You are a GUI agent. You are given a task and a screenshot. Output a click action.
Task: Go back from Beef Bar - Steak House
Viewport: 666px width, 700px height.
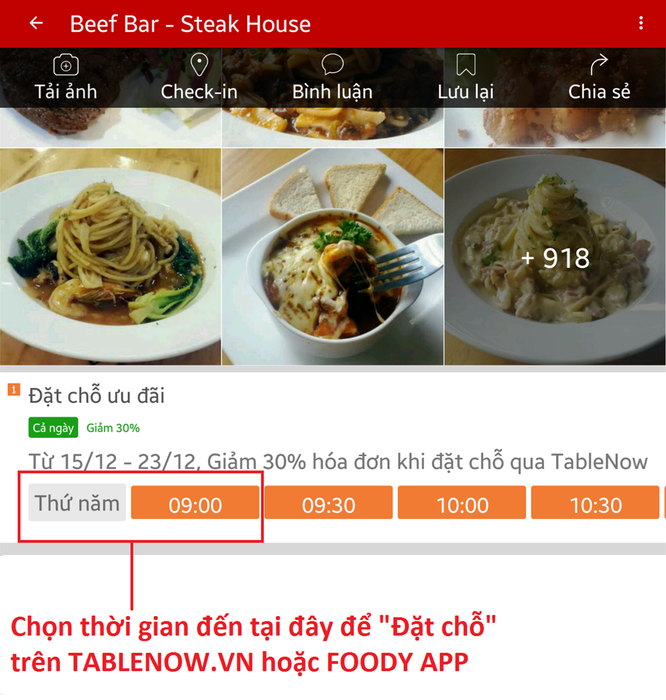pyautogui.click(x=37, y=24)
